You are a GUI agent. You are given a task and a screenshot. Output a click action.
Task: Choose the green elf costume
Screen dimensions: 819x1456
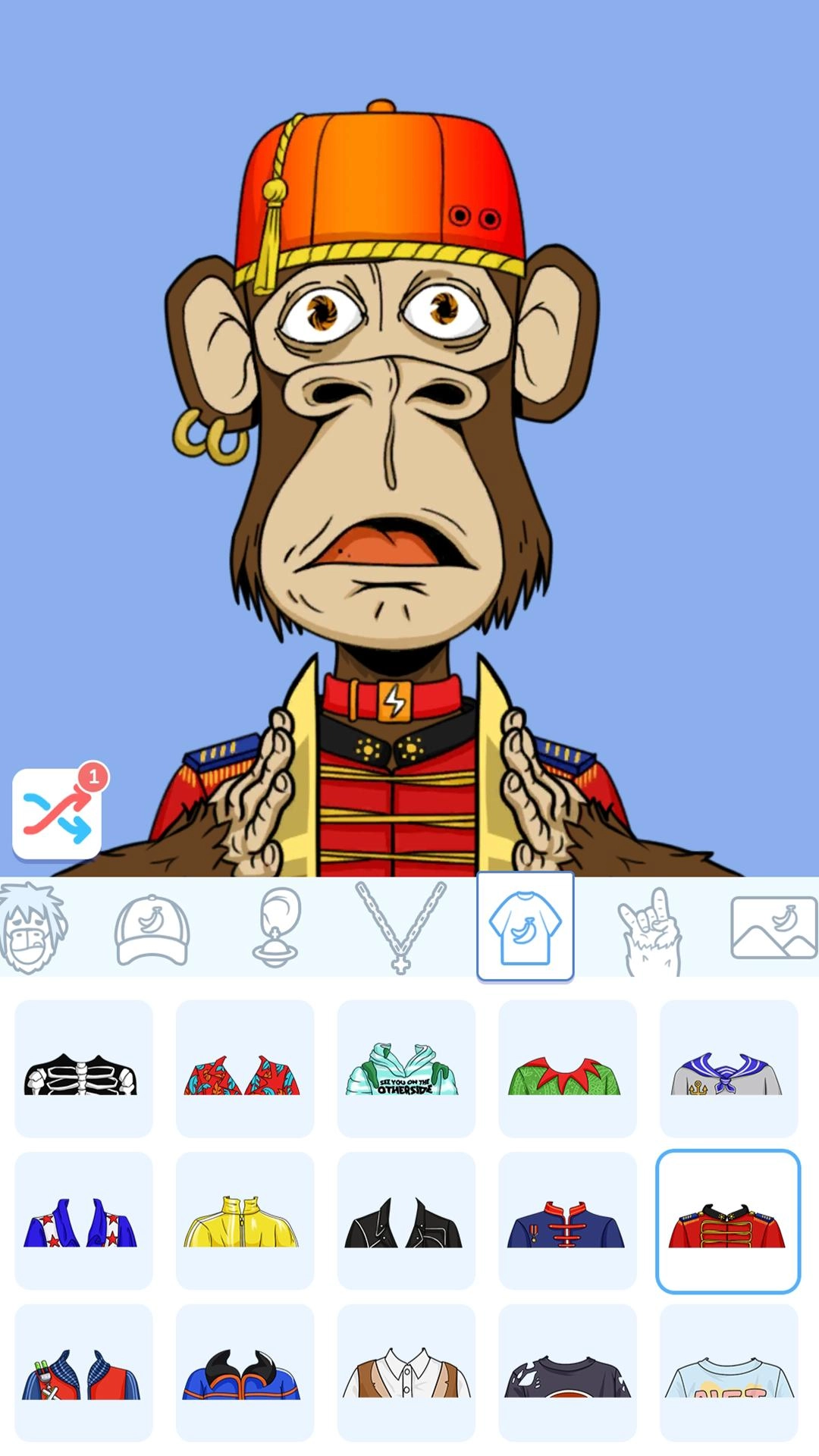pyautogui.click(x=566, y=1068)
